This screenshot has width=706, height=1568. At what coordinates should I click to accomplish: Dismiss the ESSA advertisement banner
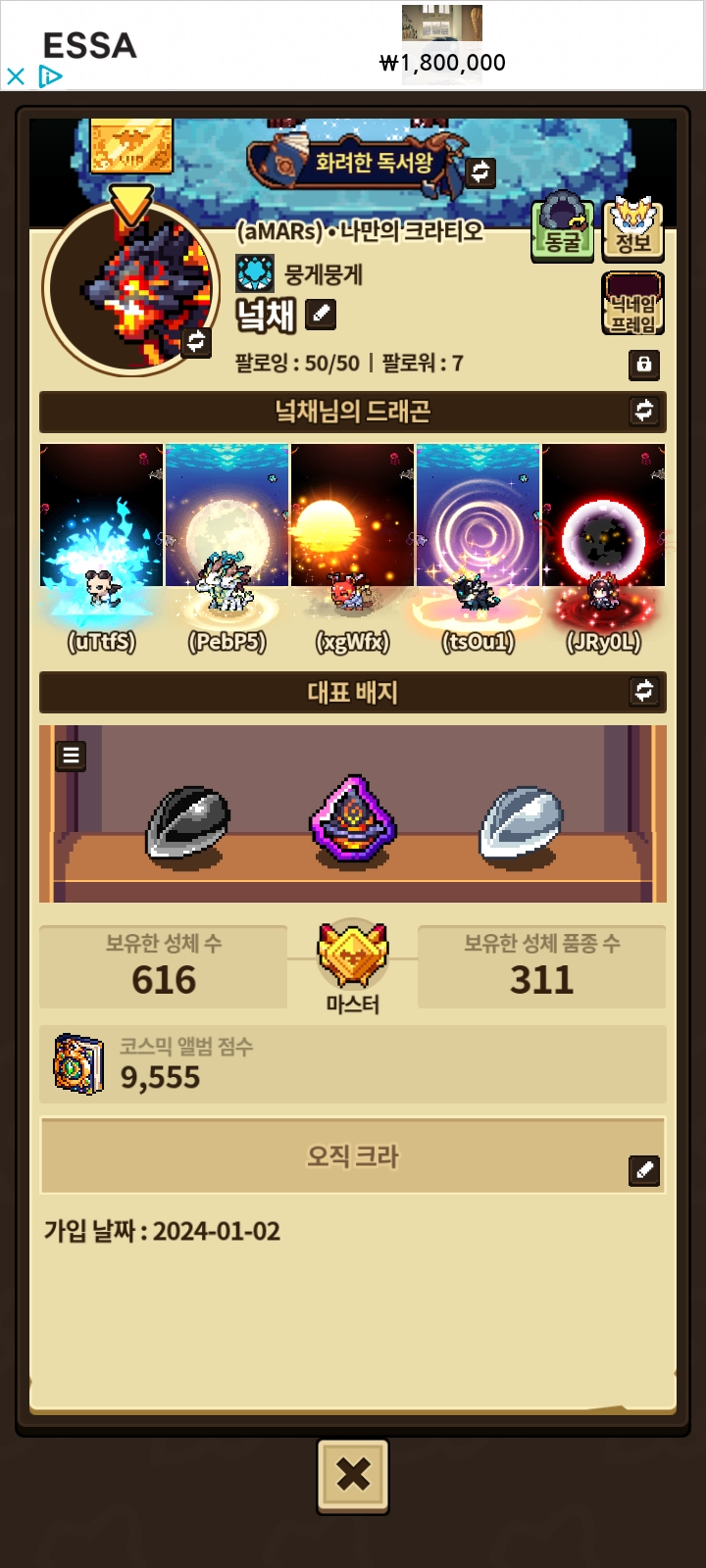pyautogui.click(x=16, y=76)
